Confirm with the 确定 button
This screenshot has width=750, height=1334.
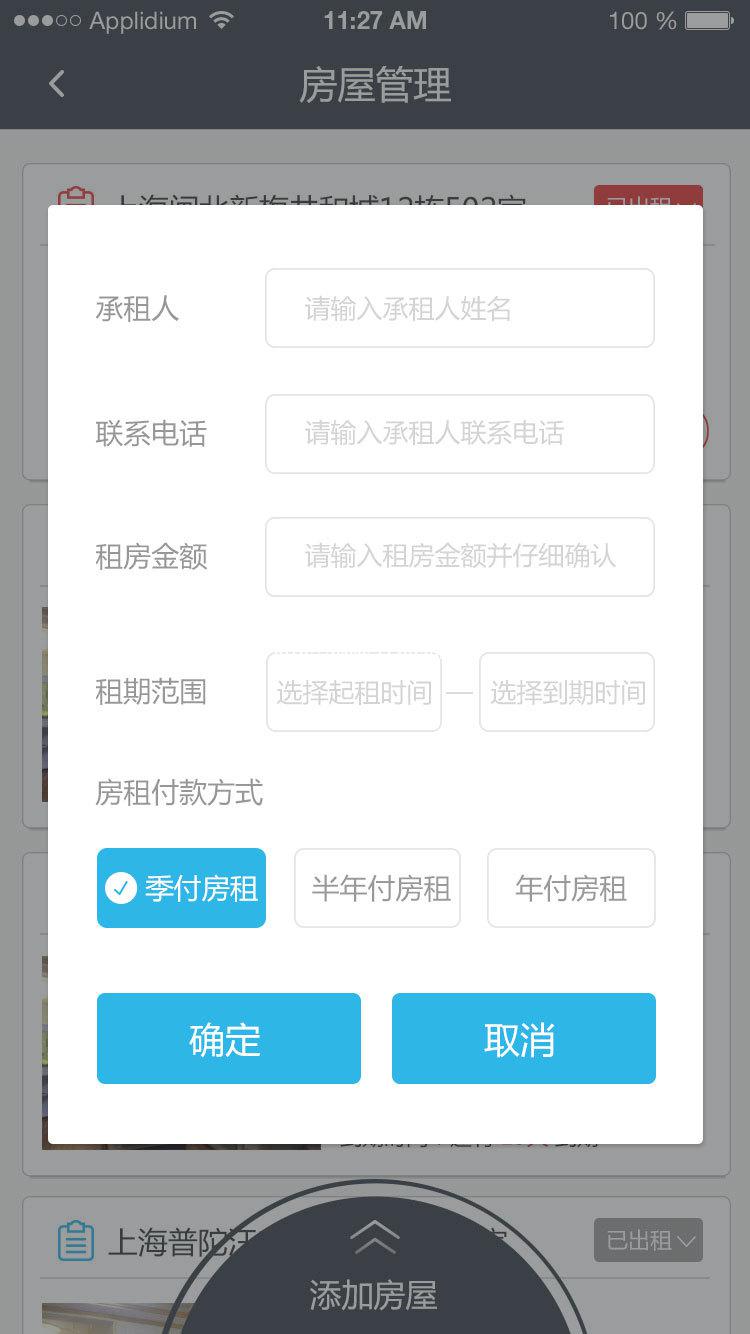pyautogui.click(x=229, y=1039)
